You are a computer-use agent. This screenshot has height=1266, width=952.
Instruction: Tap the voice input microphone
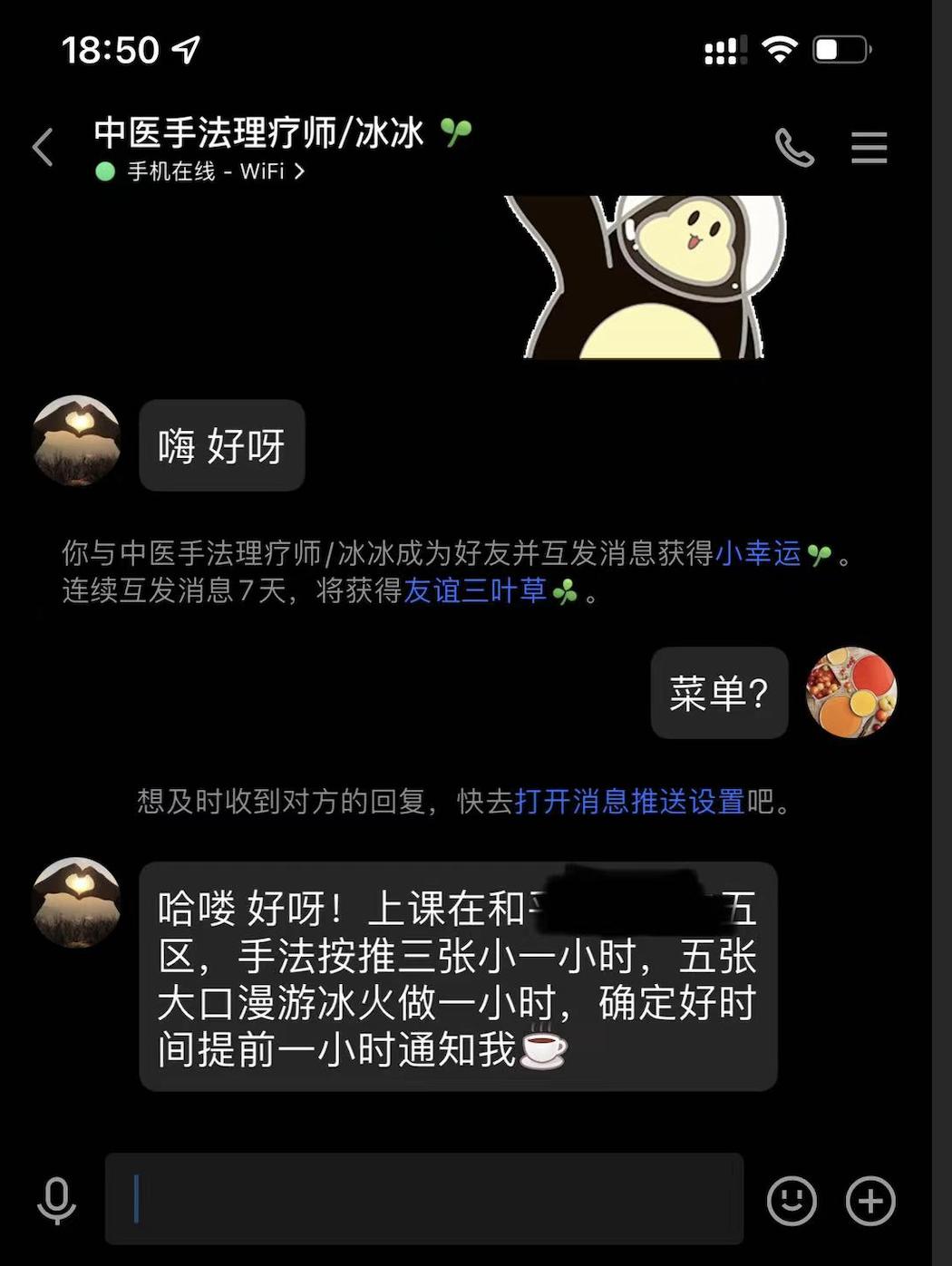(56, 1201)
